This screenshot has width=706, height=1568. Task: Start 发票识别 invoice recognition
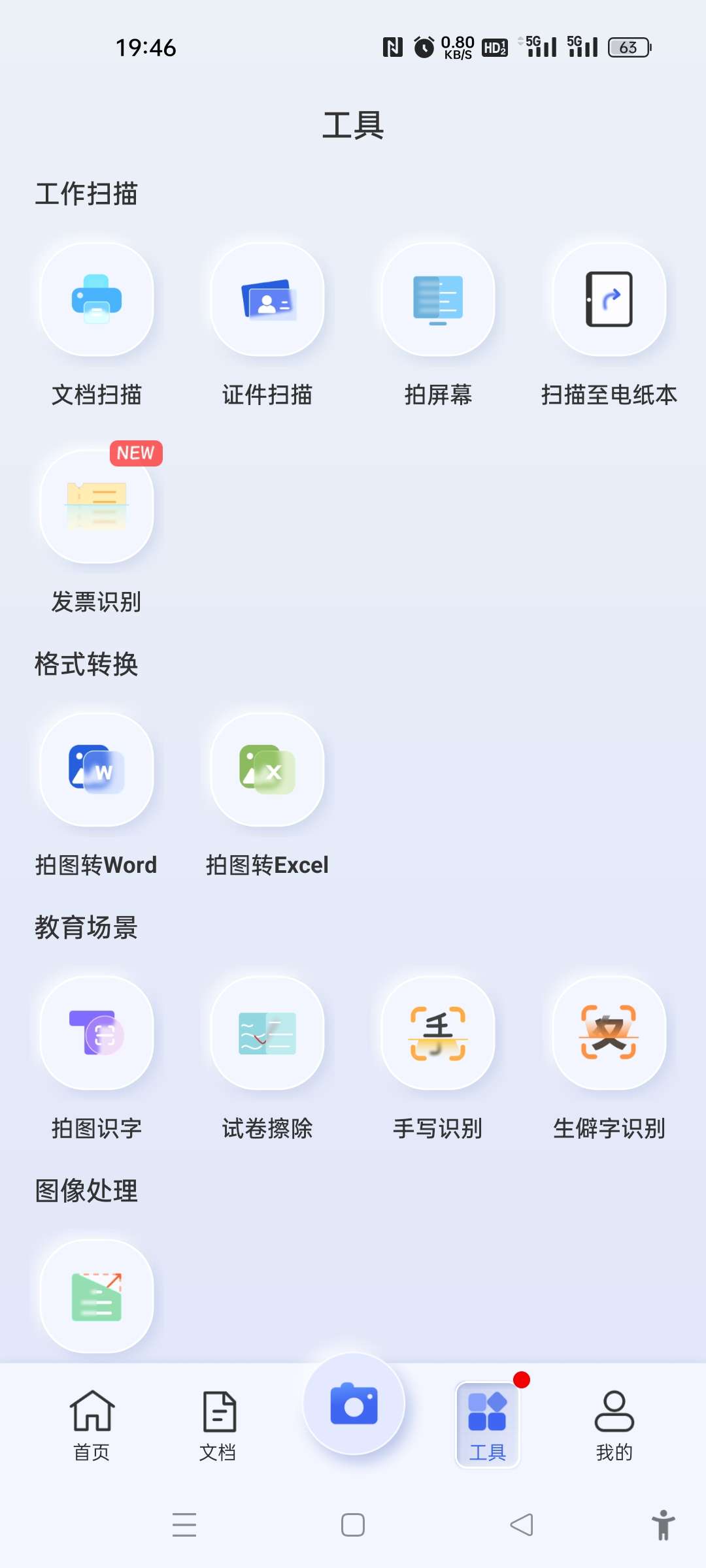[x=97, y=507]
